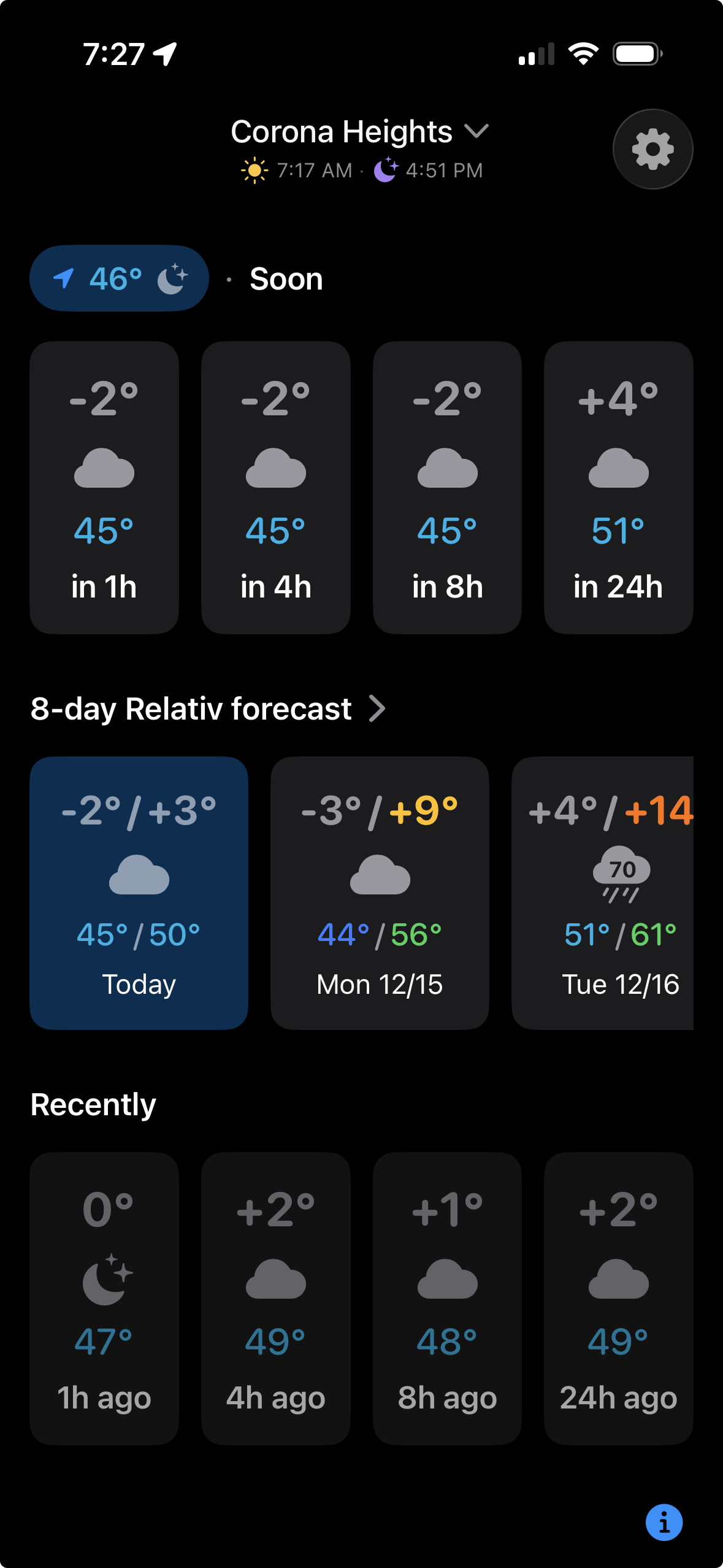The image size is (723, 1568).
Task: Tap the Soon label next to the temperature pill
Action: (285, 278)
